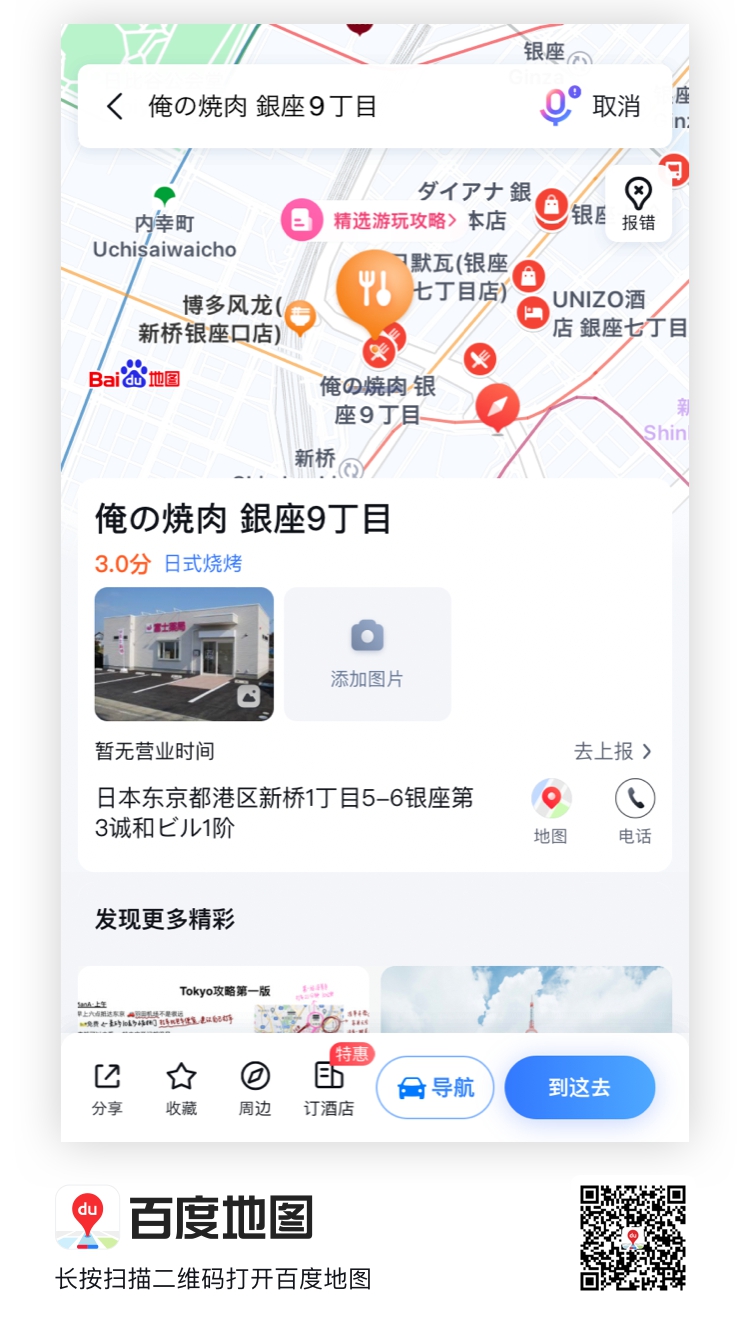This screenshot has height=1334, width=750.
Task: Start driving navigation with 导航
Action: pos(435,1087)
